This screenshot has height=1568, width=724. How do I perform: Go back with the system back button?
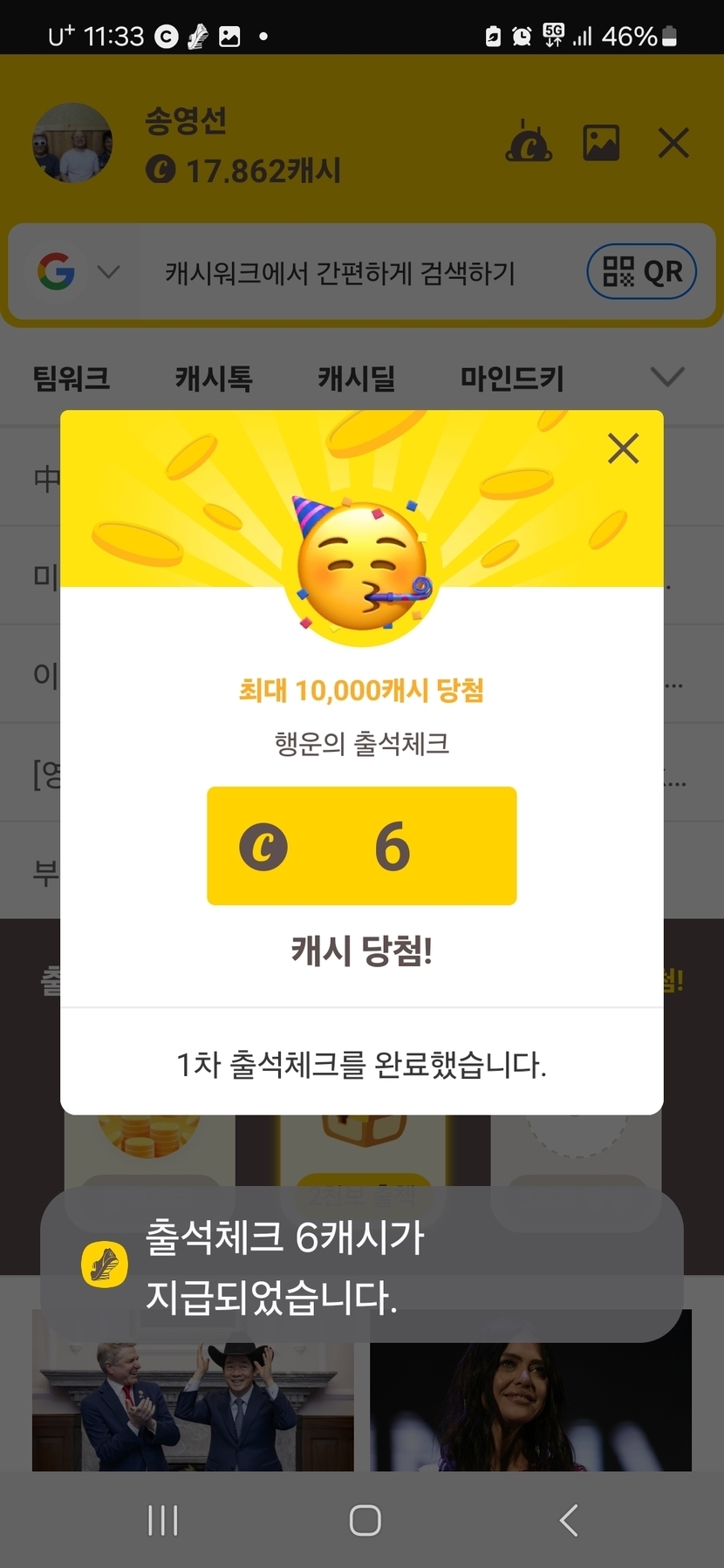click(569, 1520)
